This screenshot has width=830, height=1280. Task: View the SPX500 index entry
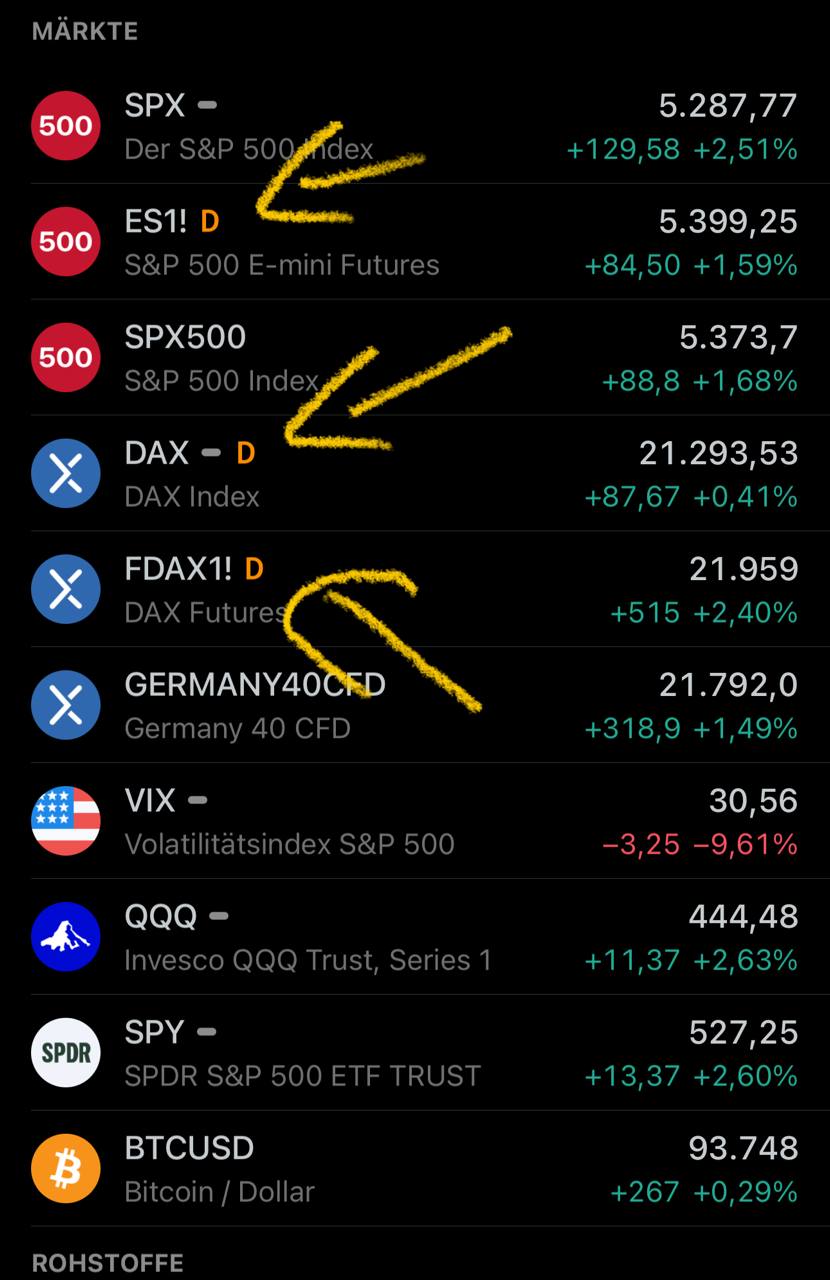tap(414, 358)
